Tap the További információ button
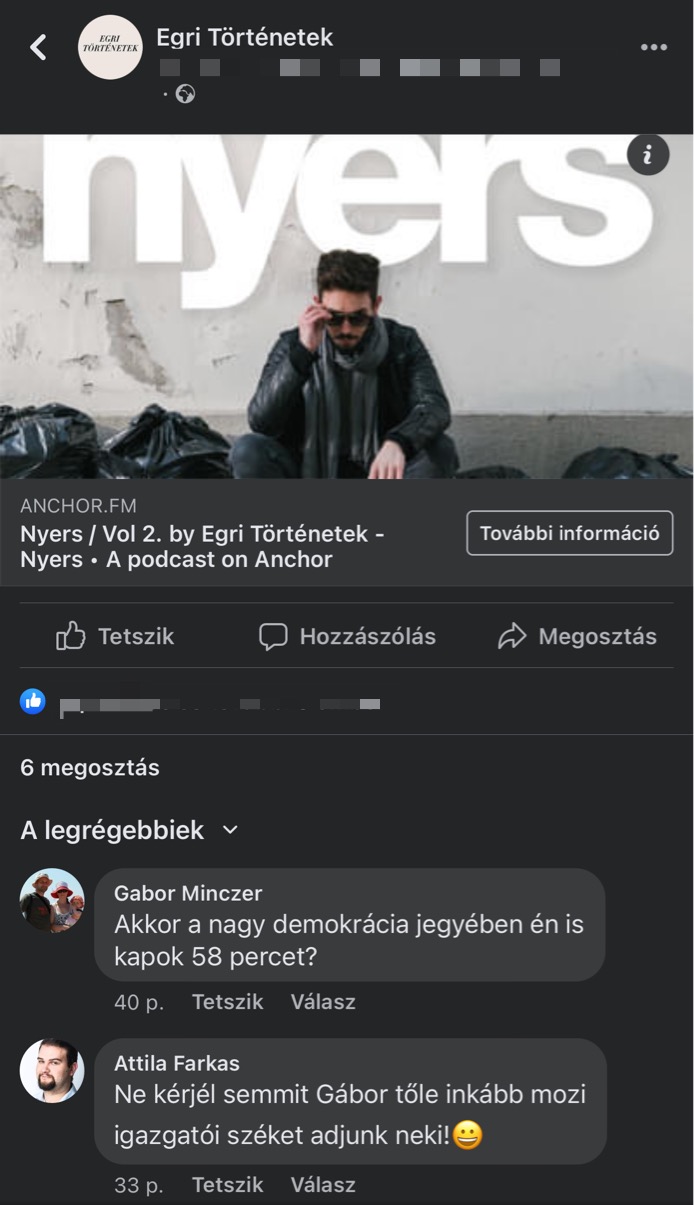The width and height of the screenshot is (694, 1205). 569,533
